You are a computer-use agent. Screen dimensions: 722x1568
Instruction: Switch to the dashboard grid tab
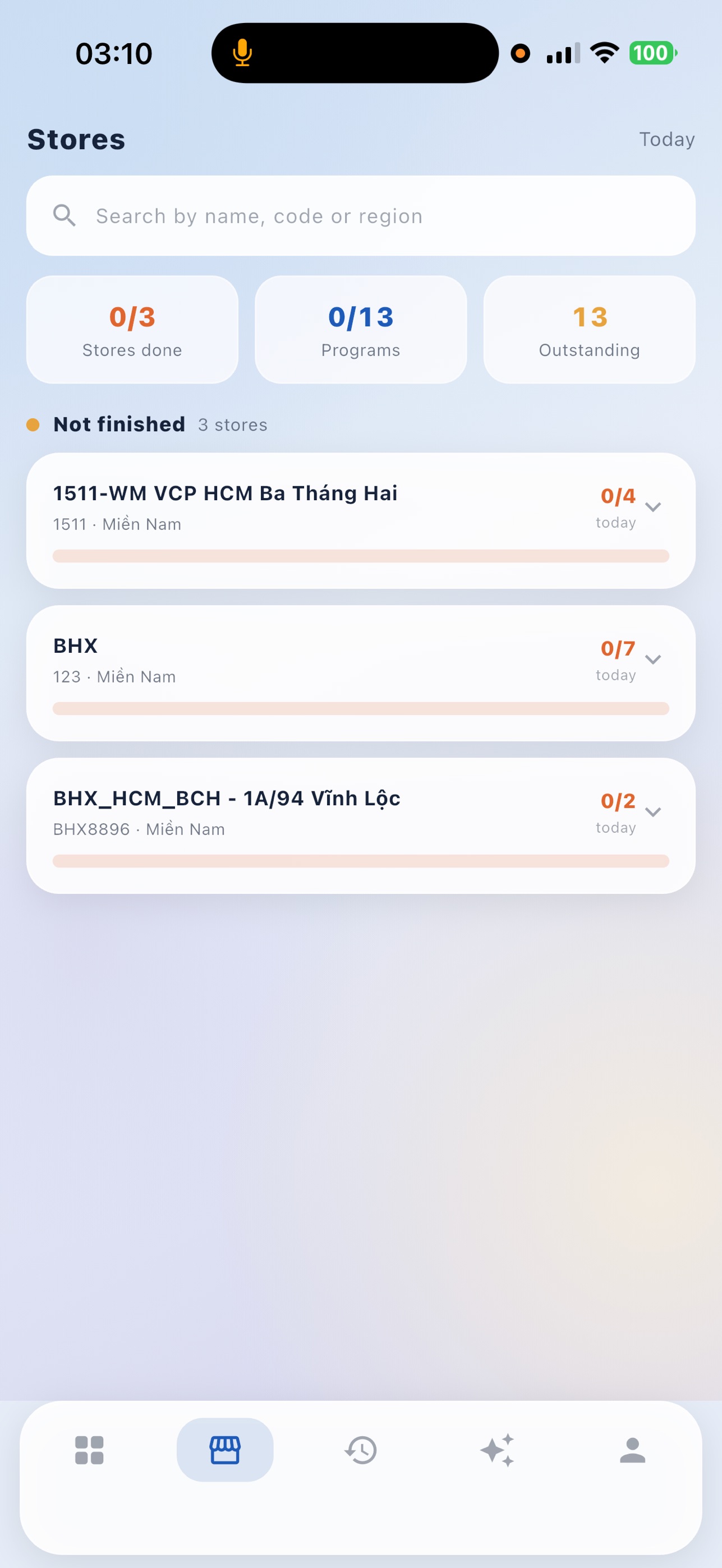[89, 1450]
